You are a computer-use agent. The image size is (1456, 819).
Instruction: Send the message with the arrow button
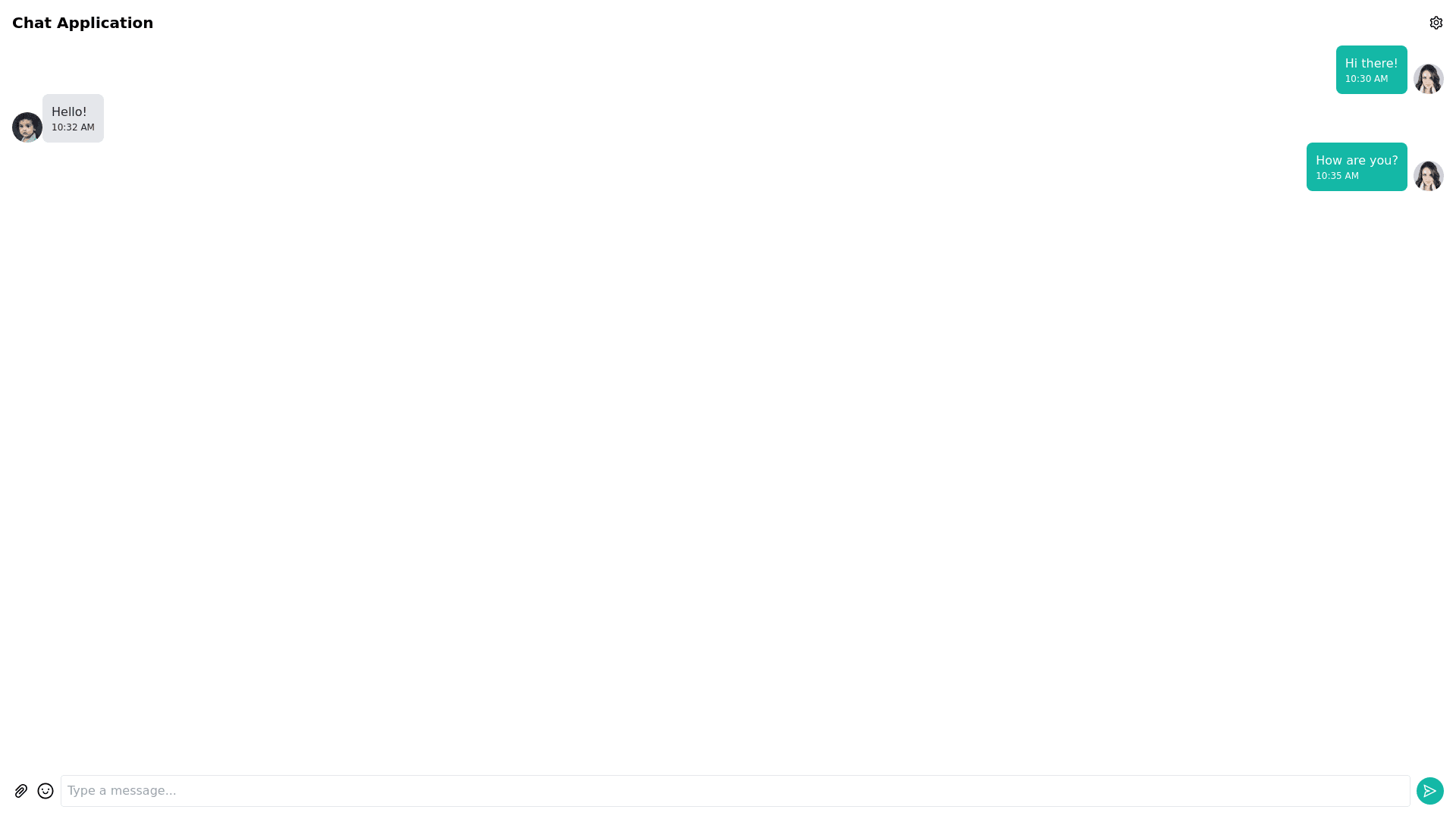tap(1429, 791)
